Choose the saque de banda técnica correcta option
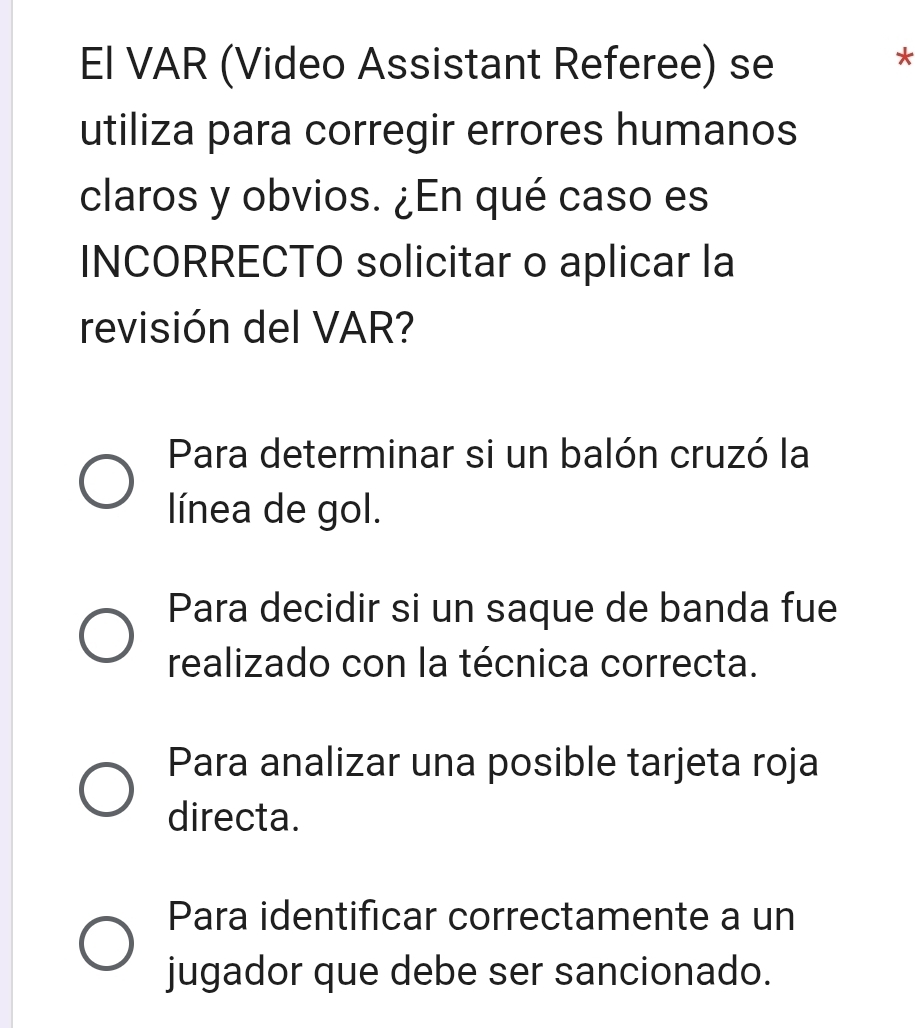This screenshot has width=915, height=1028. (105, 636)
